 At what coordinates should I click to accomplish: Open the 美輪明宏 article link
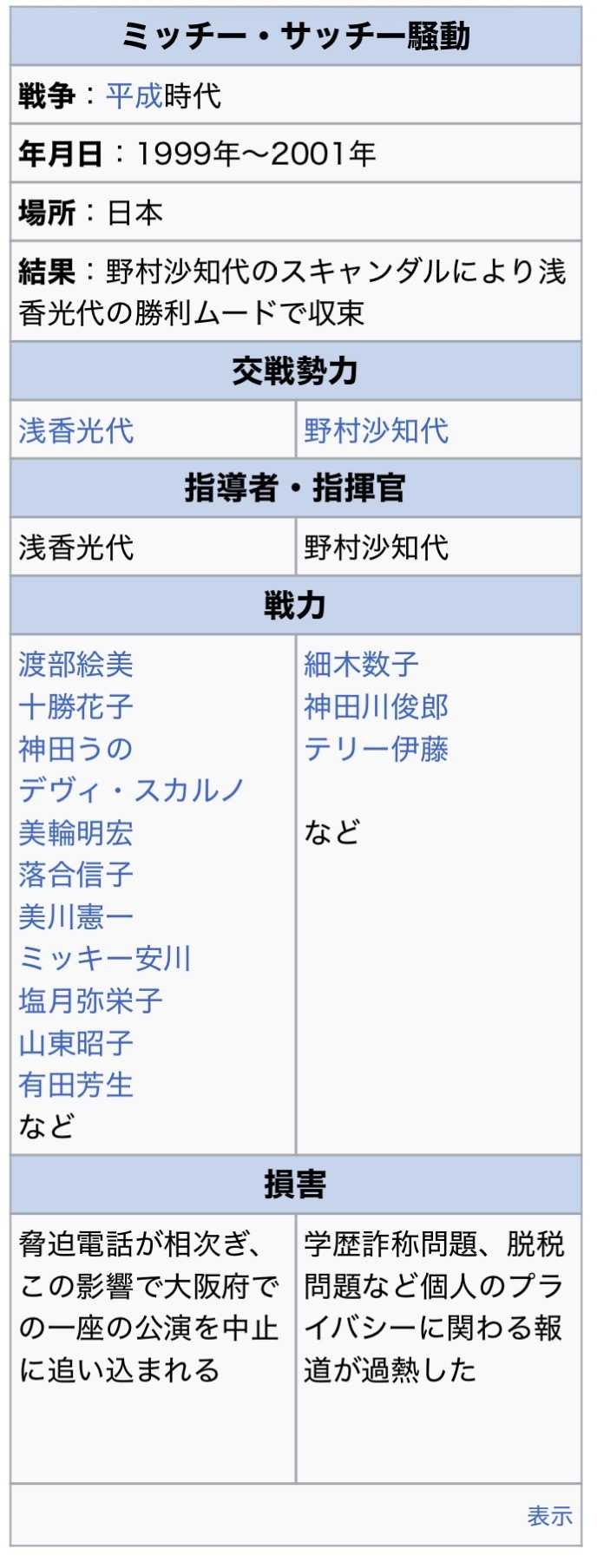click(x=76, y=832)
